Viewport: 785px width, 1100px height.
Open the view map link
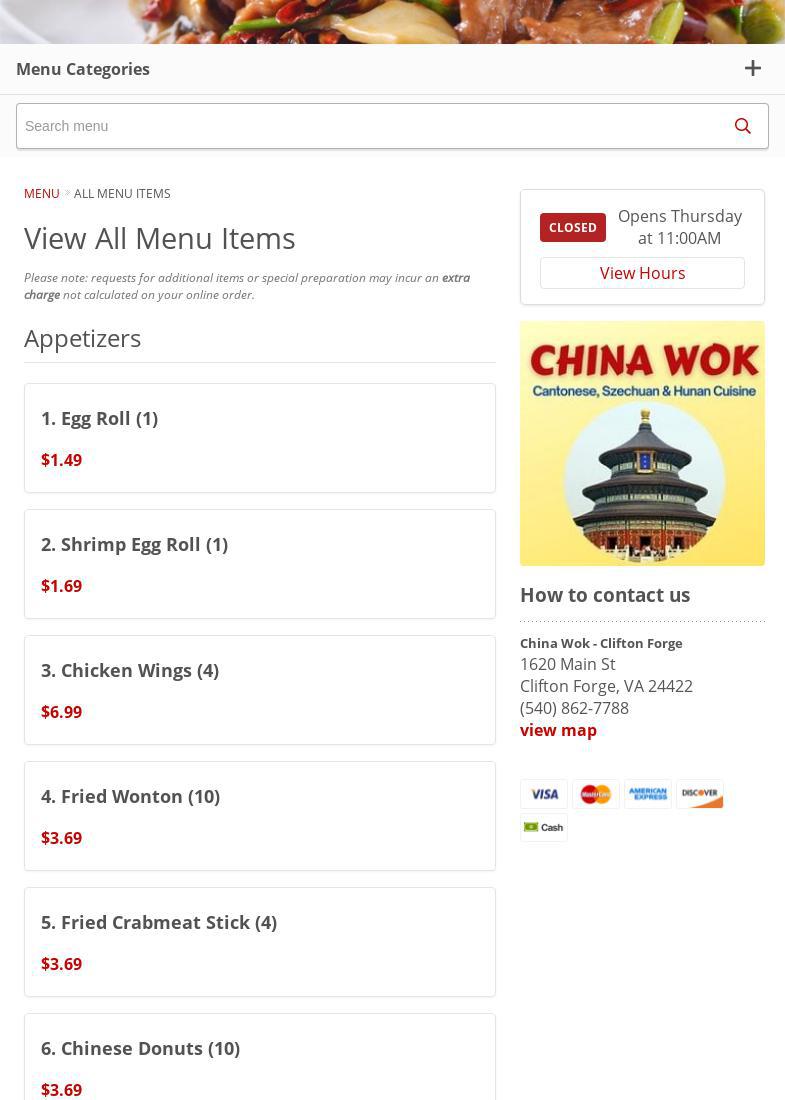(558, 730)
